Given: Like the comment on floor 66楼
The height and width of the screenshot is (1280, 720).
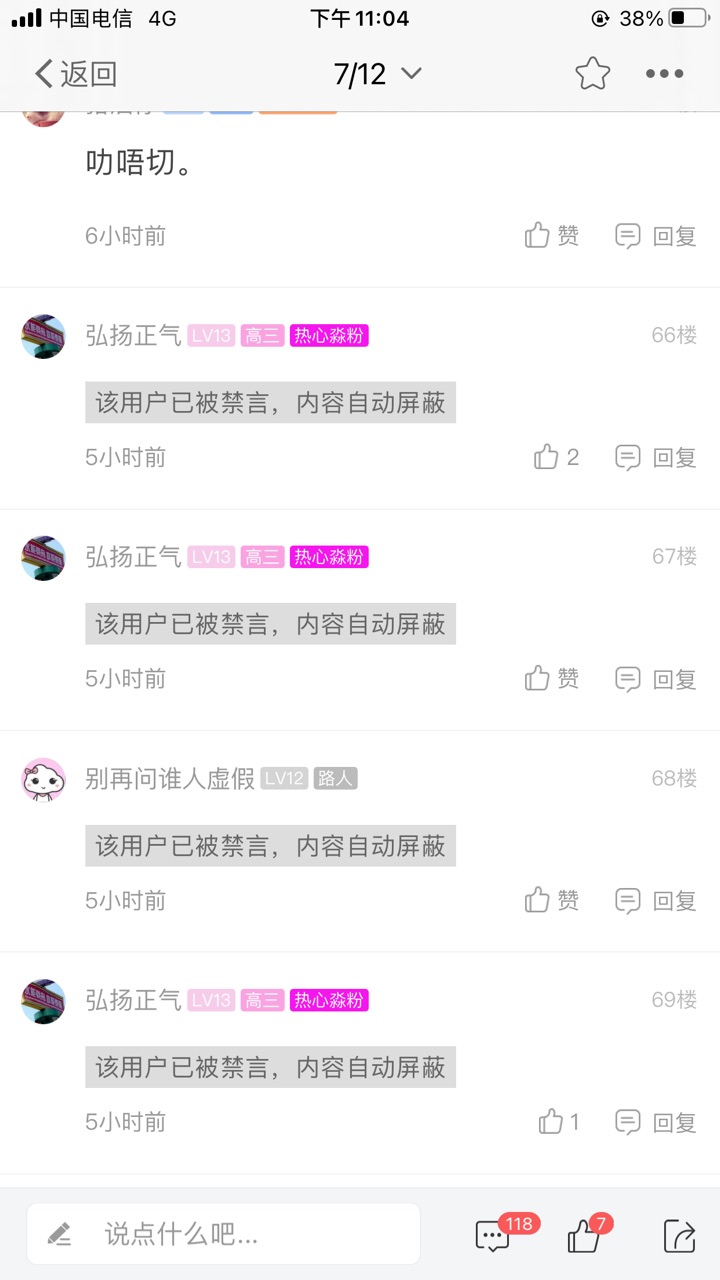Looking at the screenshot, I should click(556, 458).
